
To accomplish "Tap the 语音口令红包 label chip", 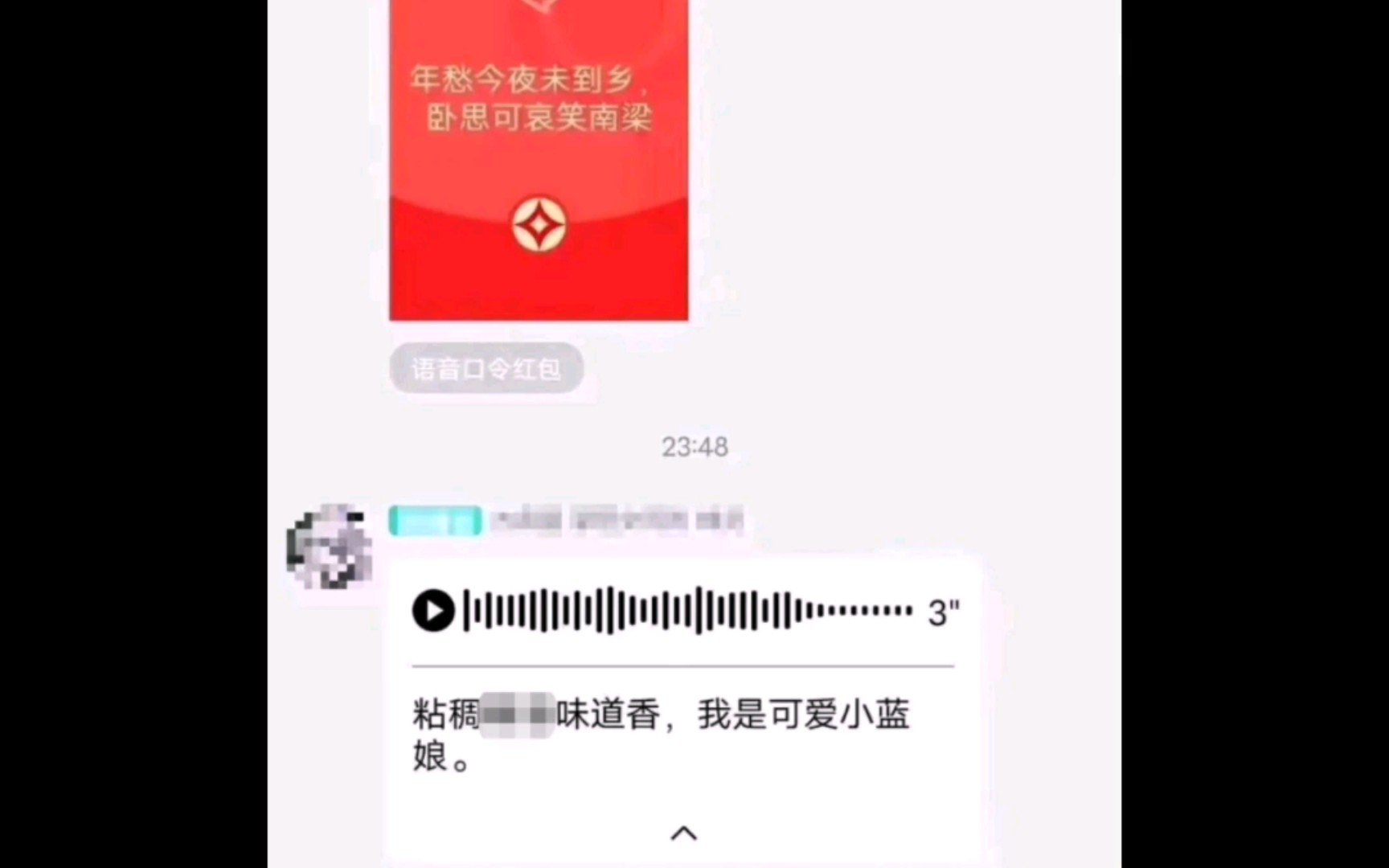I will (x=486, y=369).
